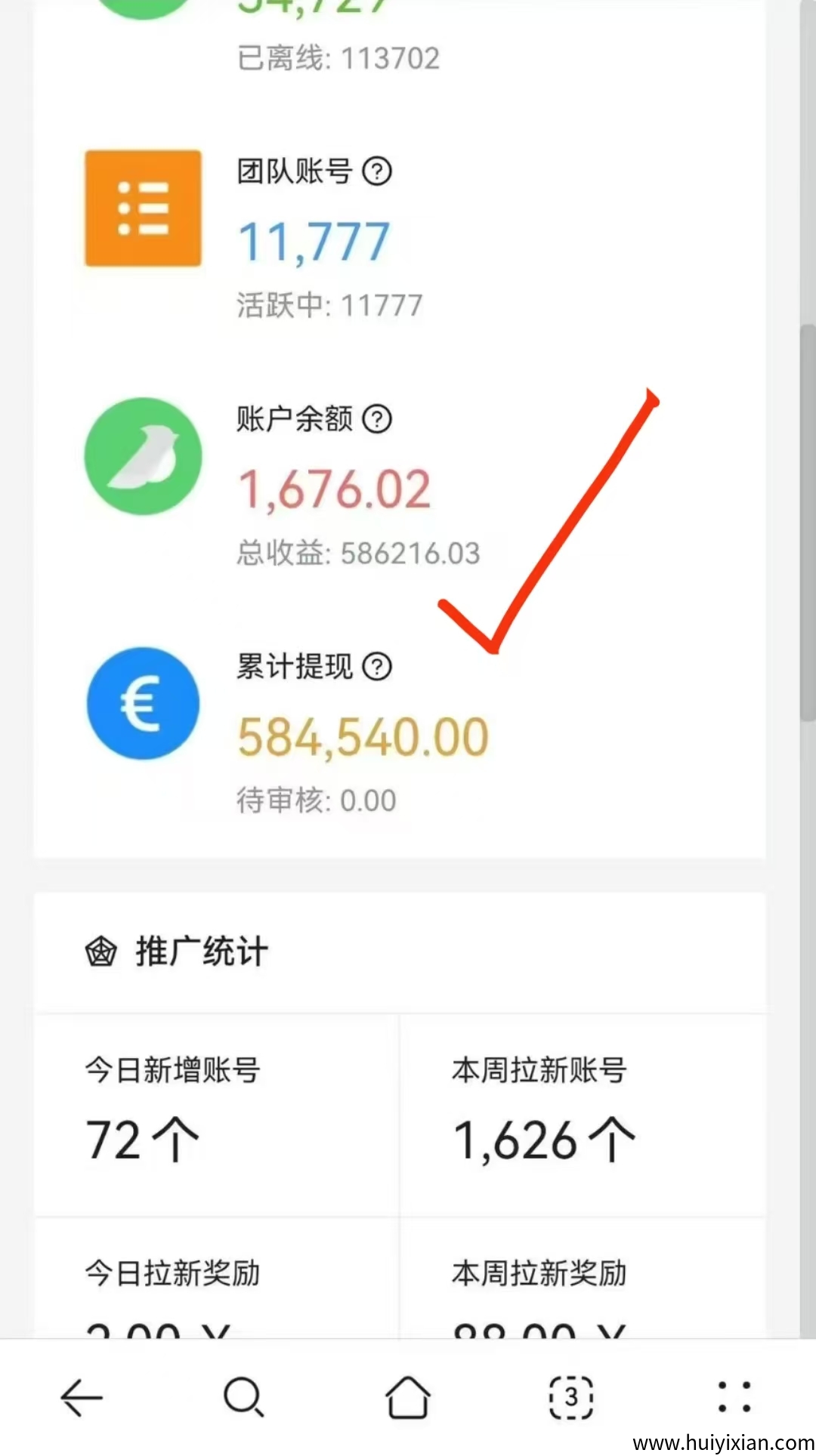The width and height of the screenshot is (816, 1456).
Task: Show help for 累计提现
Action: [376, 667]
